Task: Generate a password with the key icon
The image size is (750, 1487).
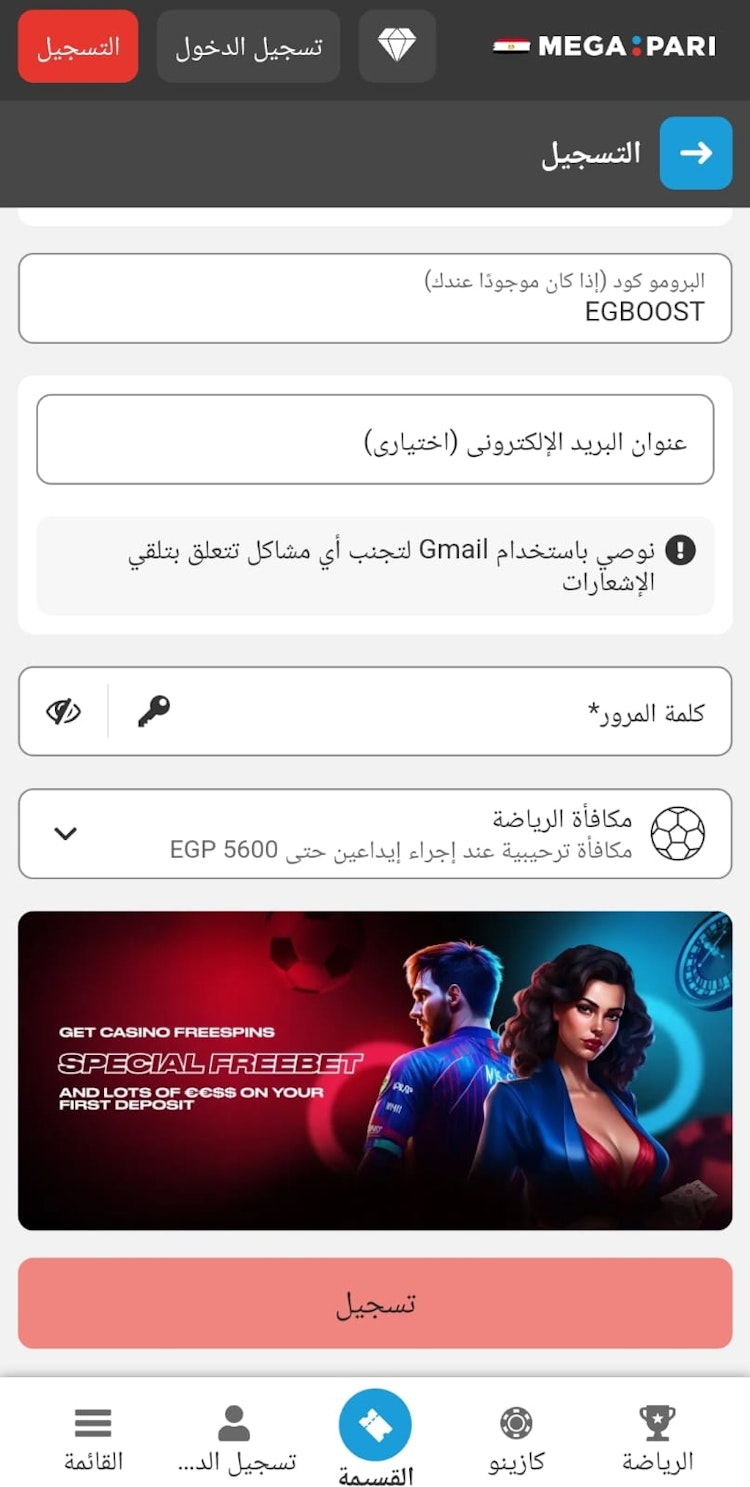Action: 153,712
